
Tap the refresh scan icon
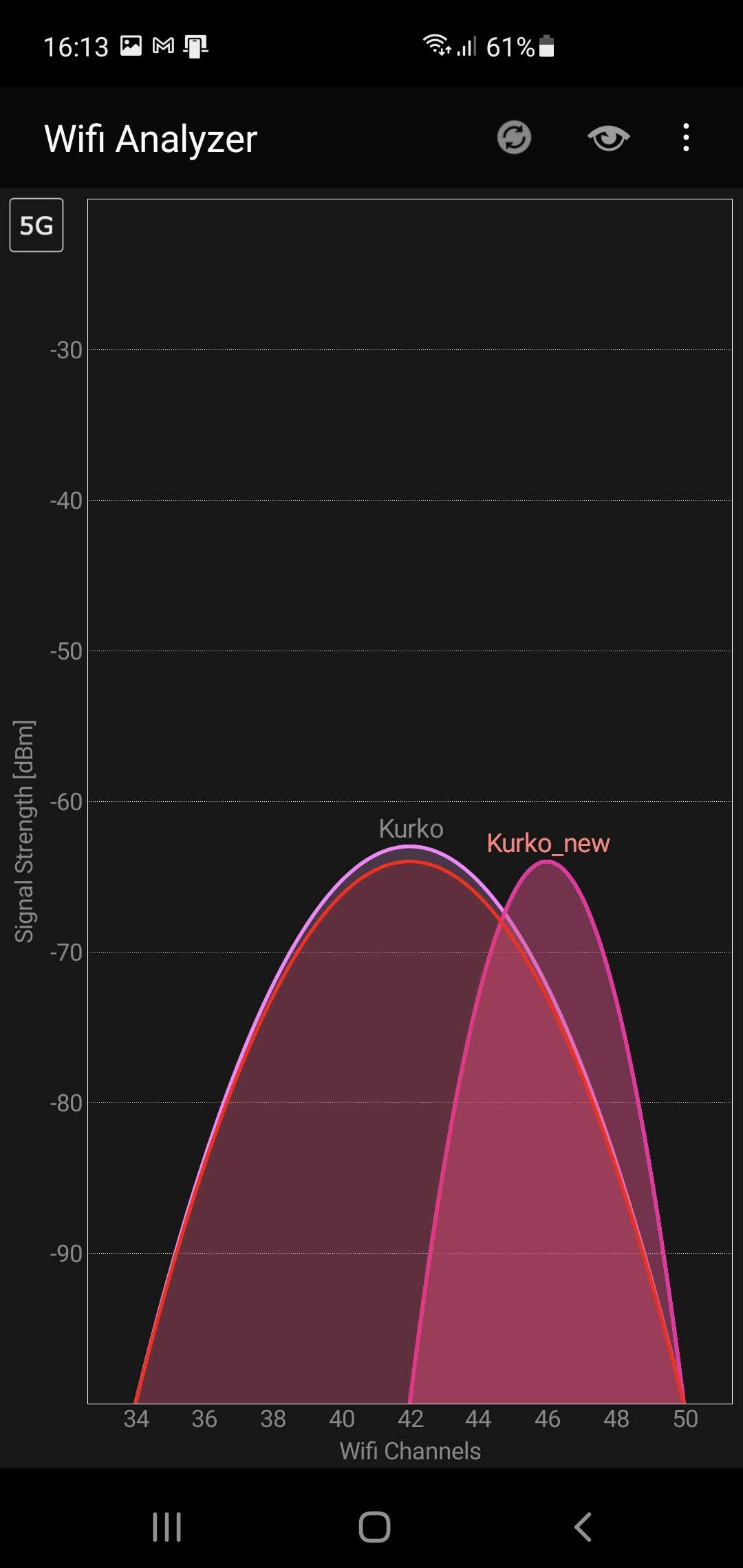pos(514,138)
